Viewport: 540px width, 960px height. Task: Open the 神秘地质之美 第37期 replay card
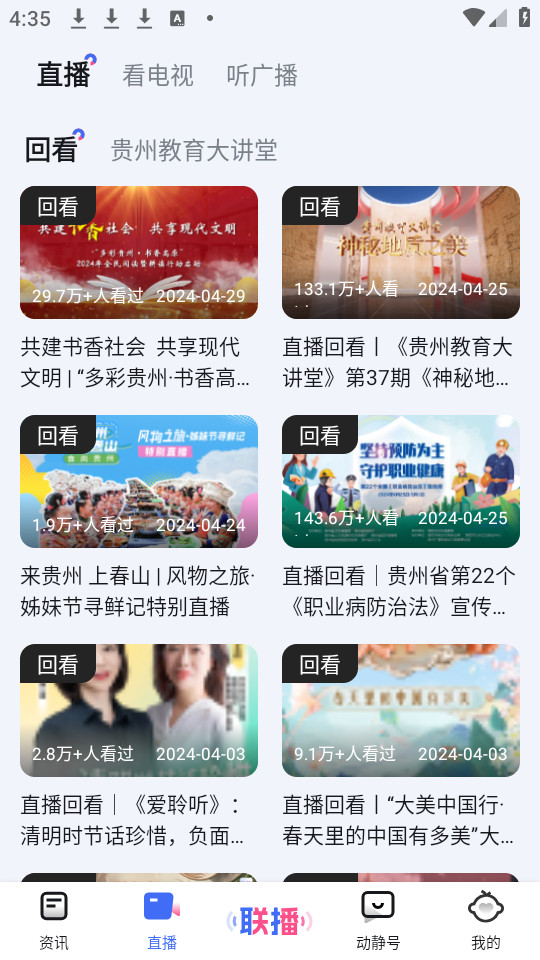[401, 288]
